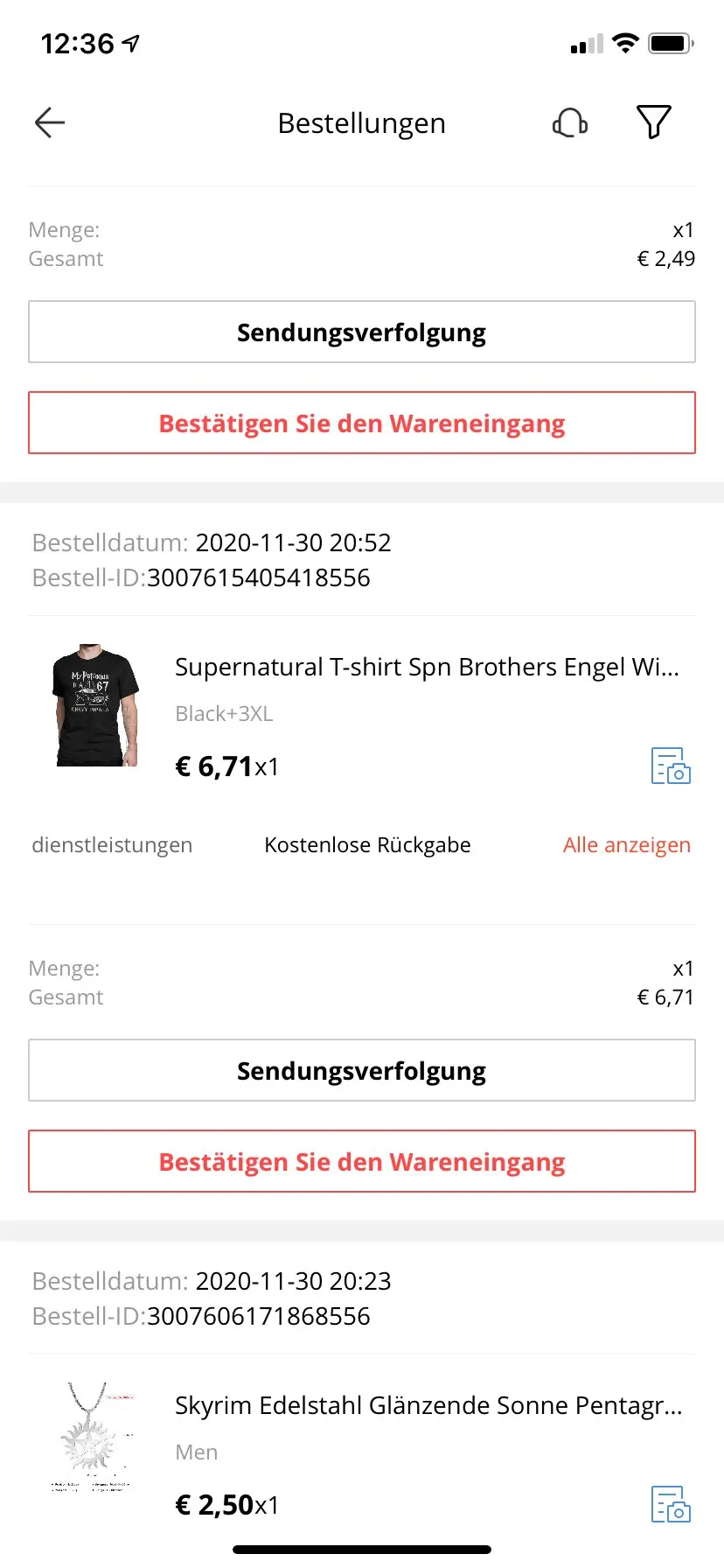This screenshot has height=1568, width=724.
Task: Confirm goods receipt for the €6,71 order
Action: click(x=362, y=1161)
